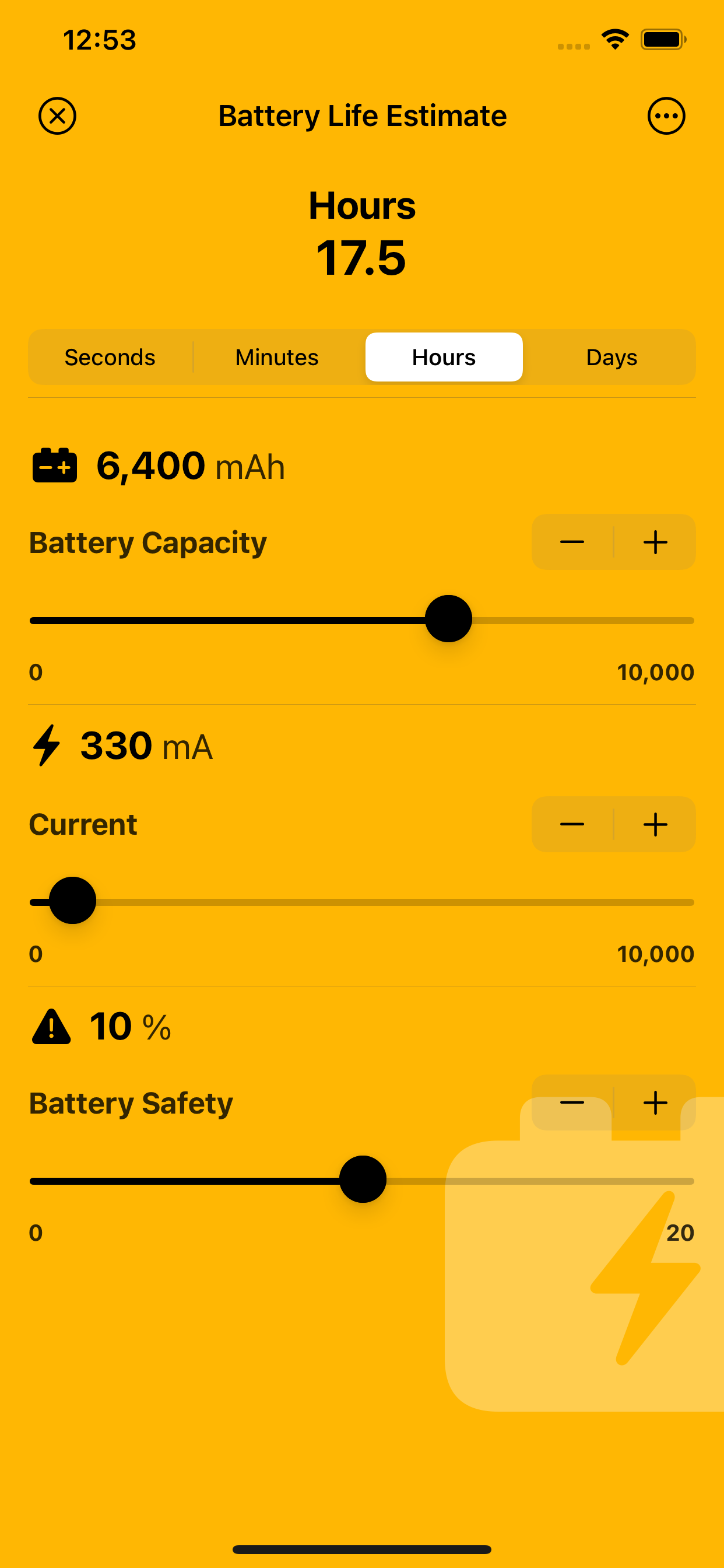Decrease Current with the minus button
The image size is (724, 1568).
pyautogui.click(x=572, y=824)
